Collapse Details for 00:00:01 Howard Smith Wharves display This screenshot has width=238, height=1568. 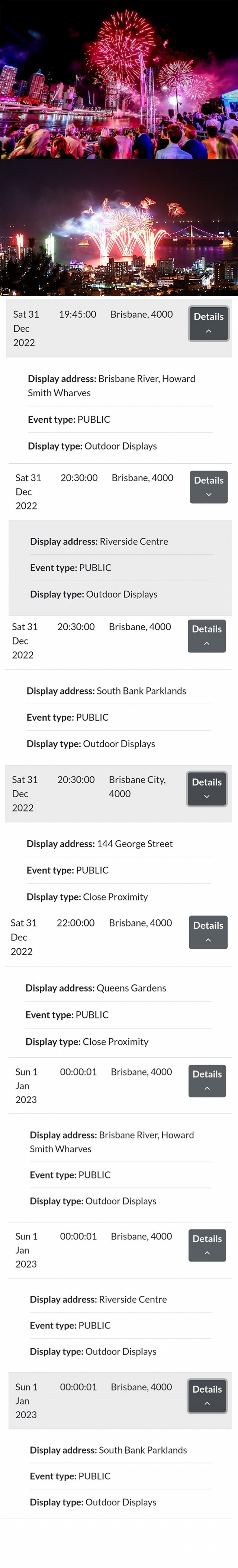click(x=207, y=1080)
